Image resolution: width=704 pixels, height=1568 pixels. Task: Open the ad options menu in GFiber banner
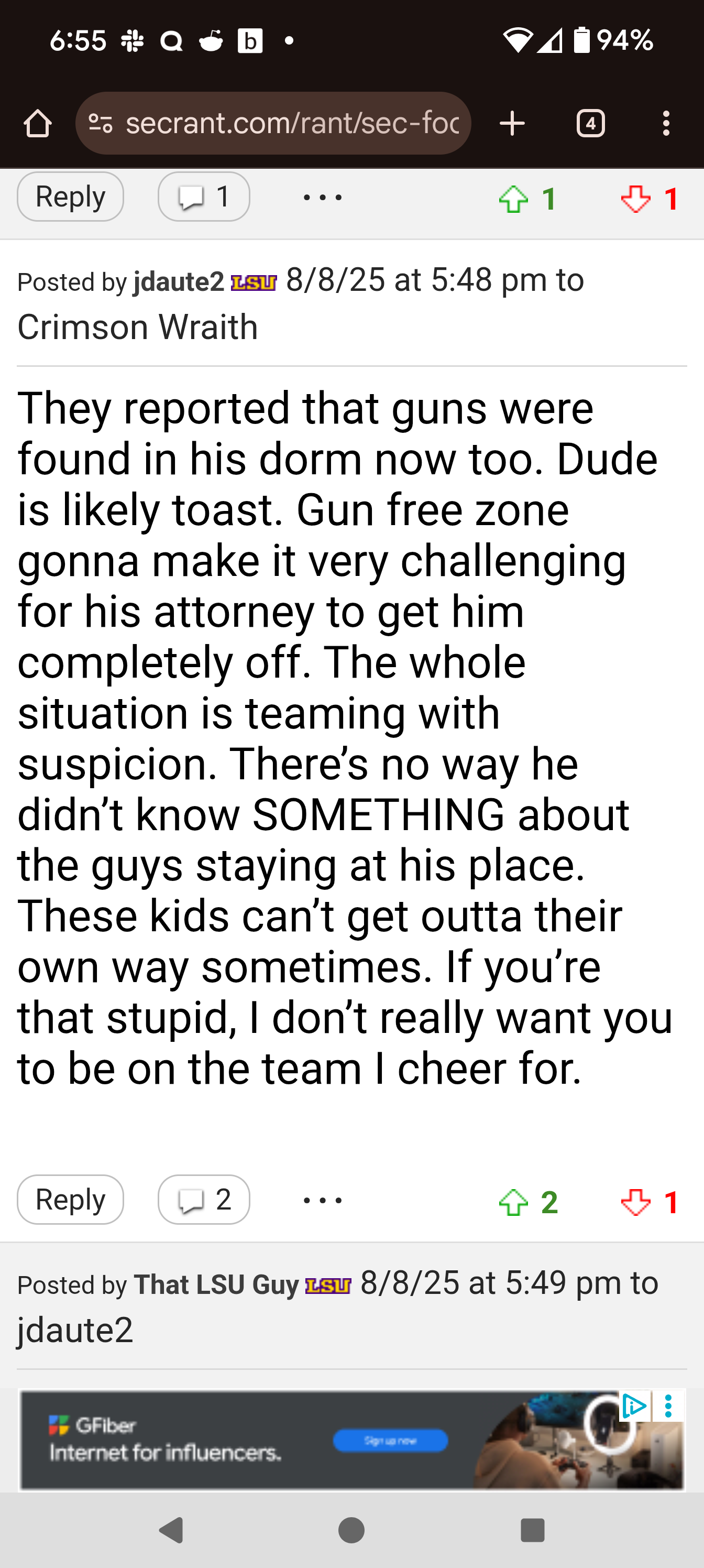point(669,1406)
